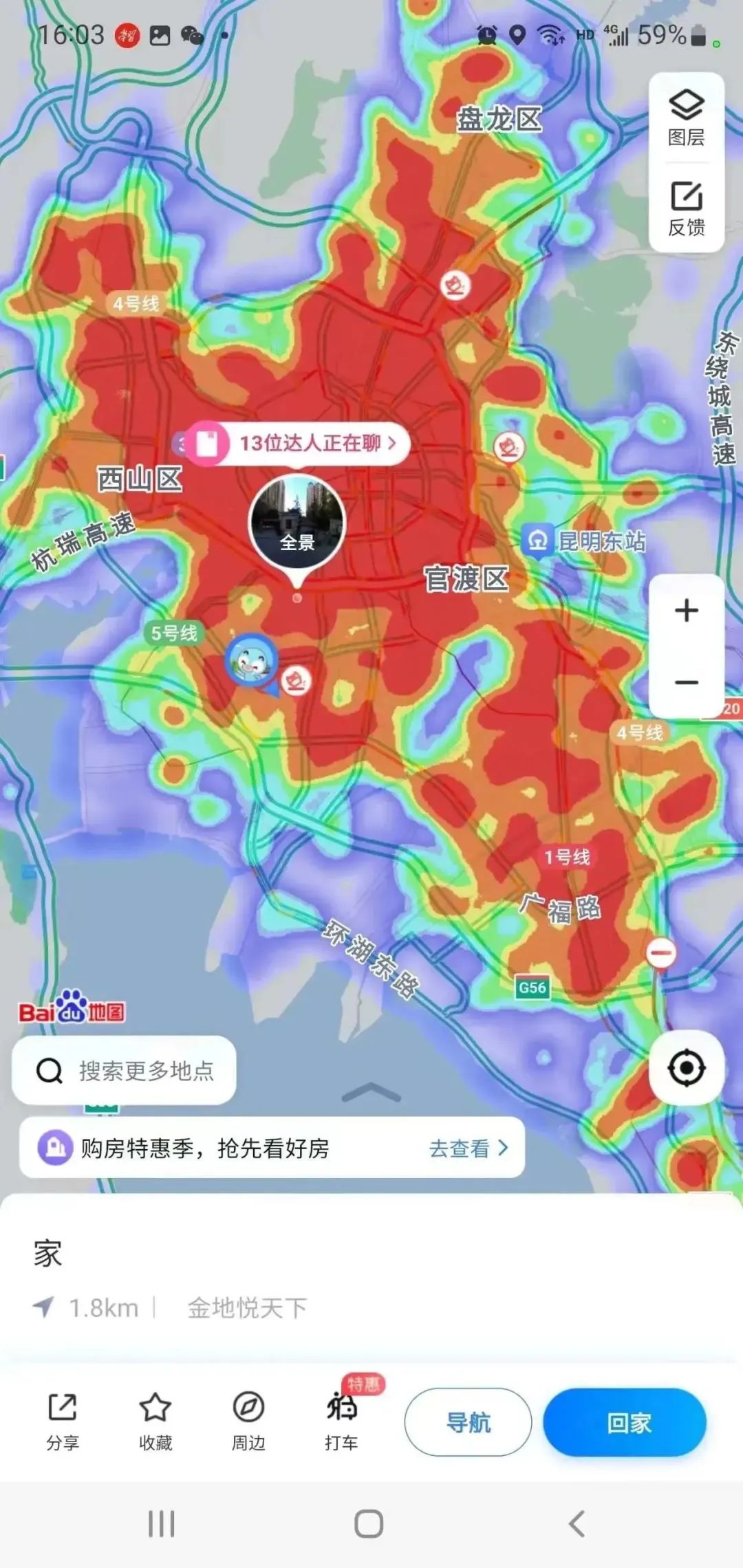
Task: Expand the bottom panel with the up chevron
Action: click(x=371, y=1091)
